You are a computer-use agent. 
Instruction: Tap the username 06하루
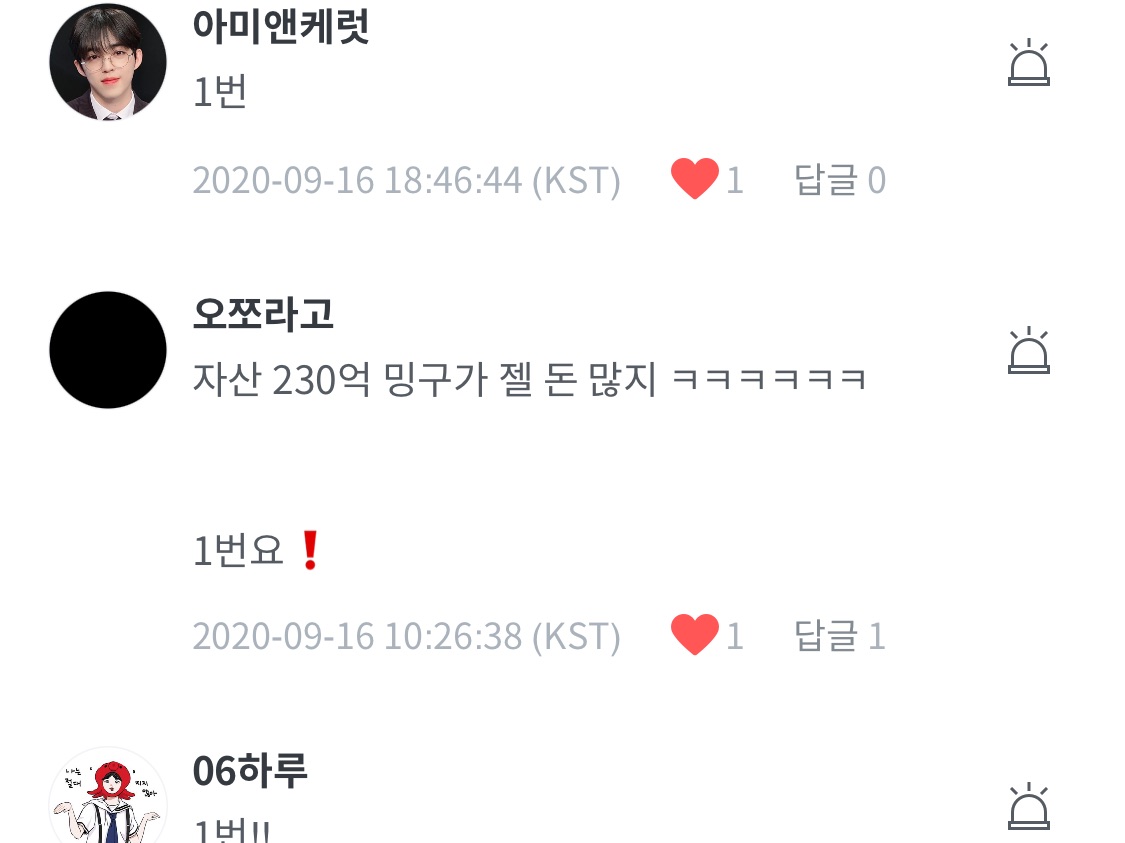tap(250, 771)
